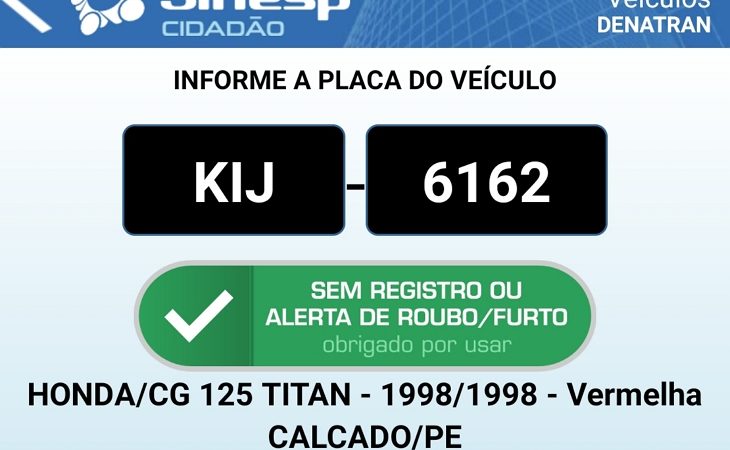
Task: Tap the plate letters field showing KIJ
Action: tap(234, 181)
